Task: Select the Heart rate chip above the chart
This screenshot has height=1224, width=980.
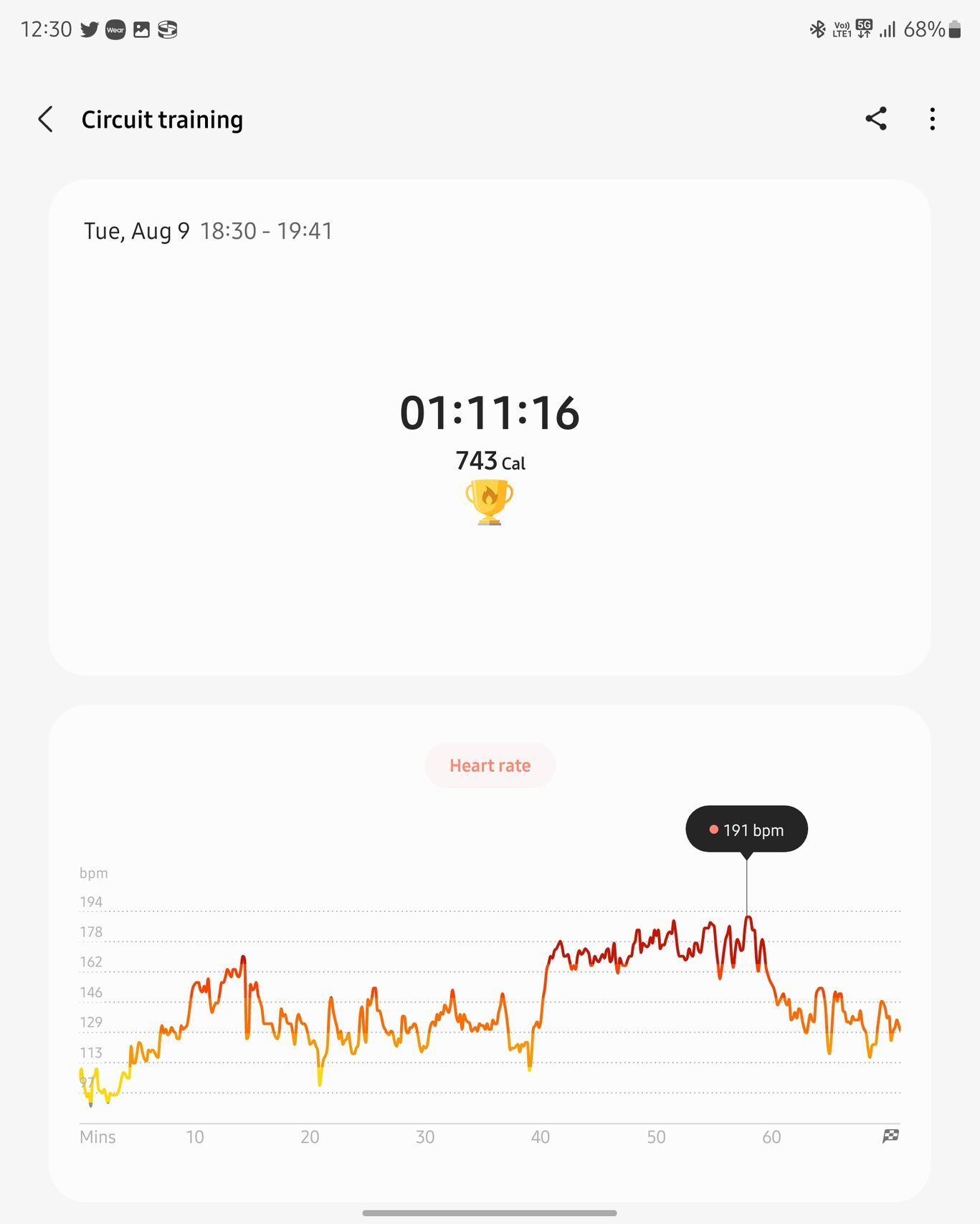Action: tap(490, 765)
